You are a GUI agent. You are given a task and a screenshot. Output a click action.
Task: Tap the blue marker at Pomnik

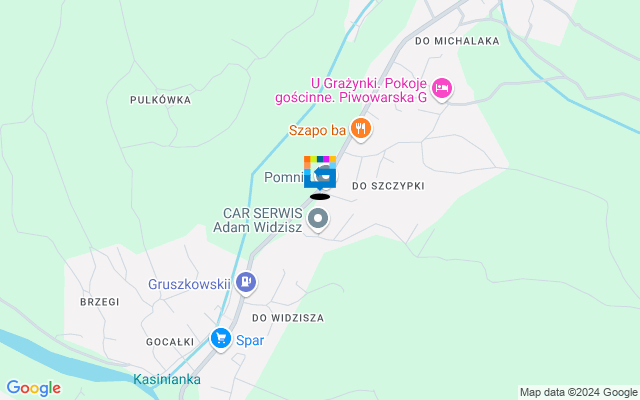(320, 173)
